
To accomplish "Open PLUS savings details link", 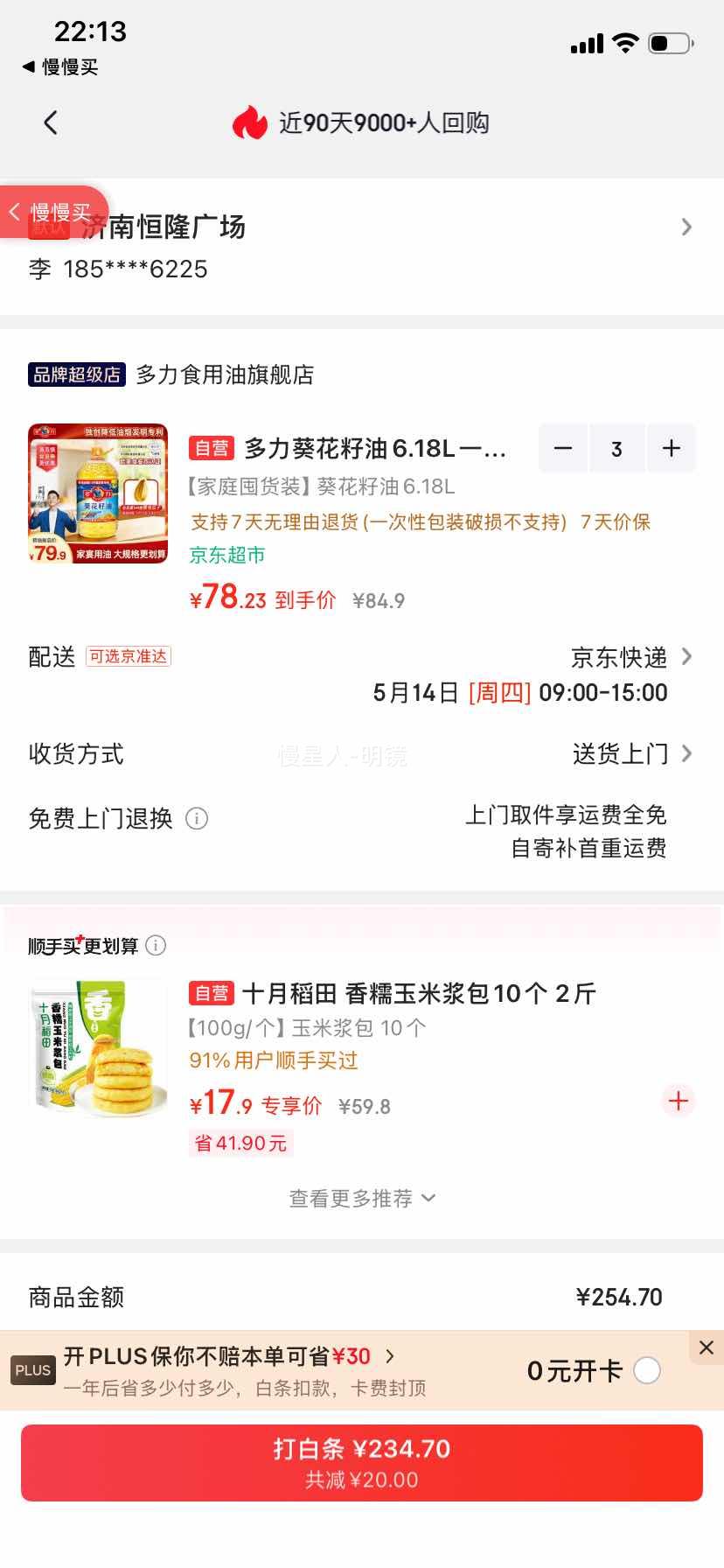I will 229,1356.
